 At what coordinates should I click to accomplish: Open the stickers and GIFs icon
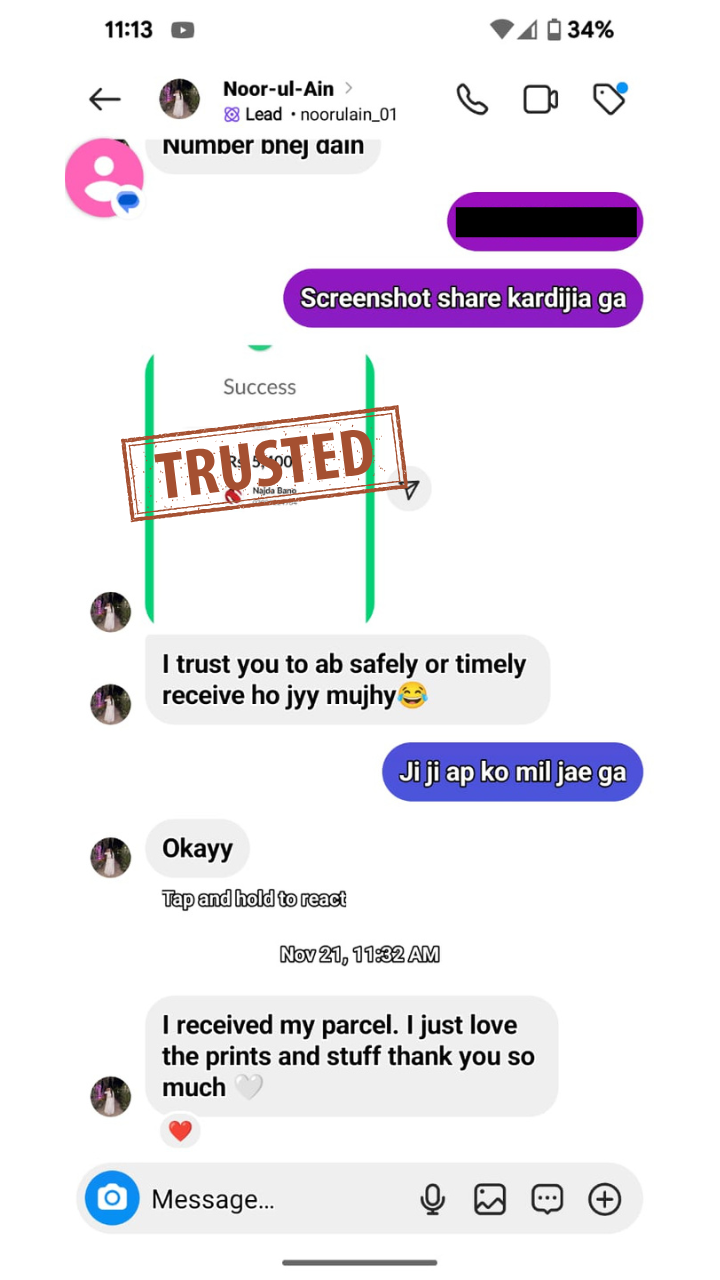(547, 1199)
